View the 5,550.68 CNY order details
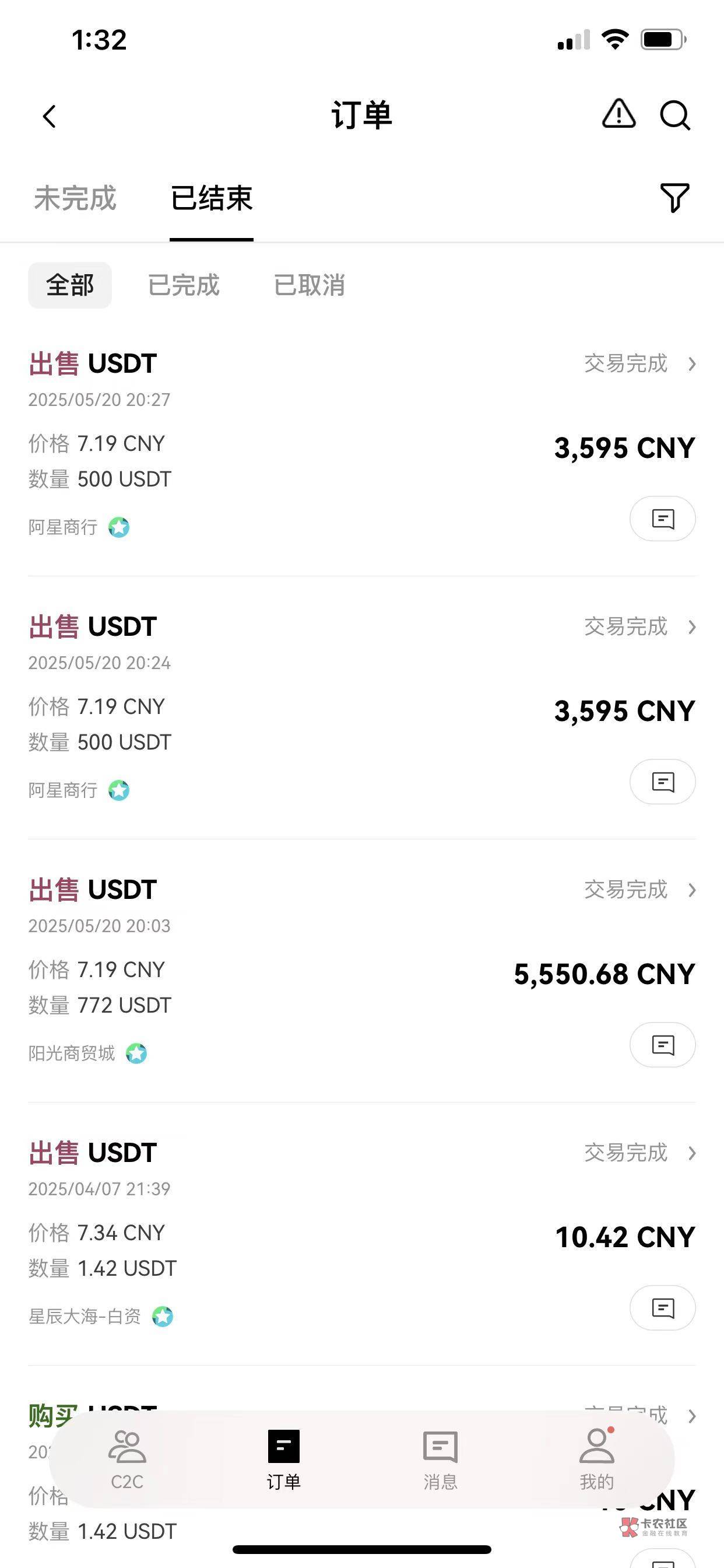The image size is (724, 1568). tap(639, 890)
